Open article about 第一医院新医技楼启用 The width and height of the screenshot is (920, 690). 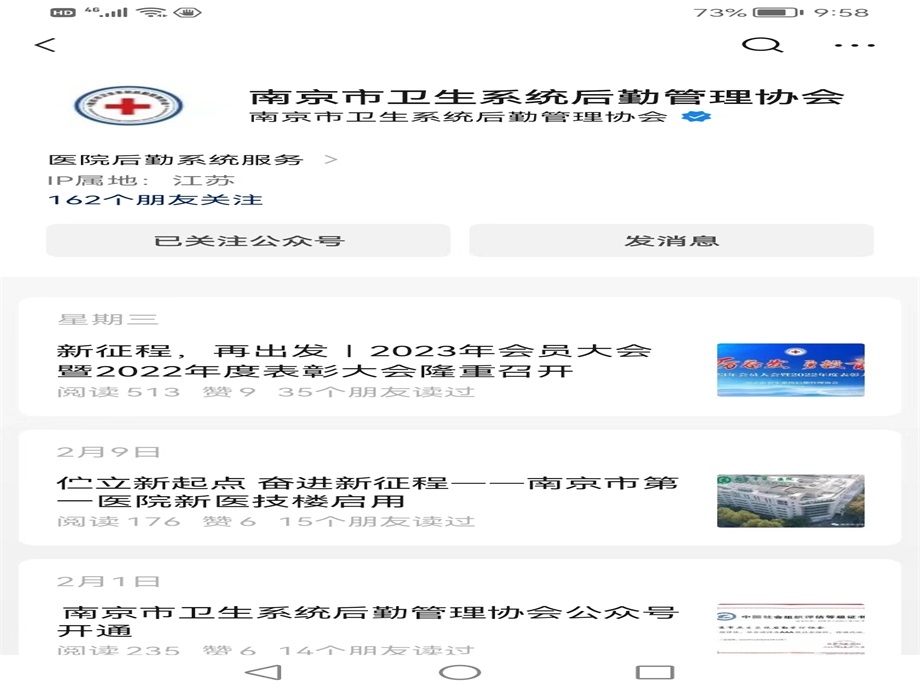pos(366,491)
